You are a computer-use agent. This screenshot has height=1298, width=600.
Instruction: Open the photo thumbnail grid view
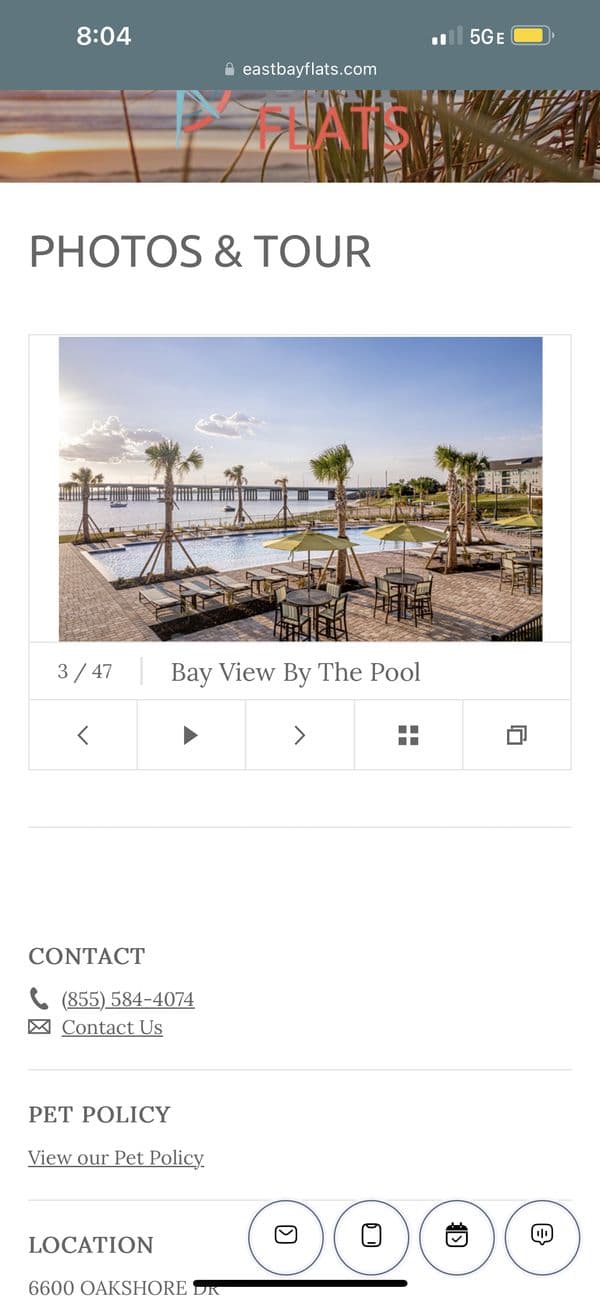pyautogui.click(x=408, y=735)
